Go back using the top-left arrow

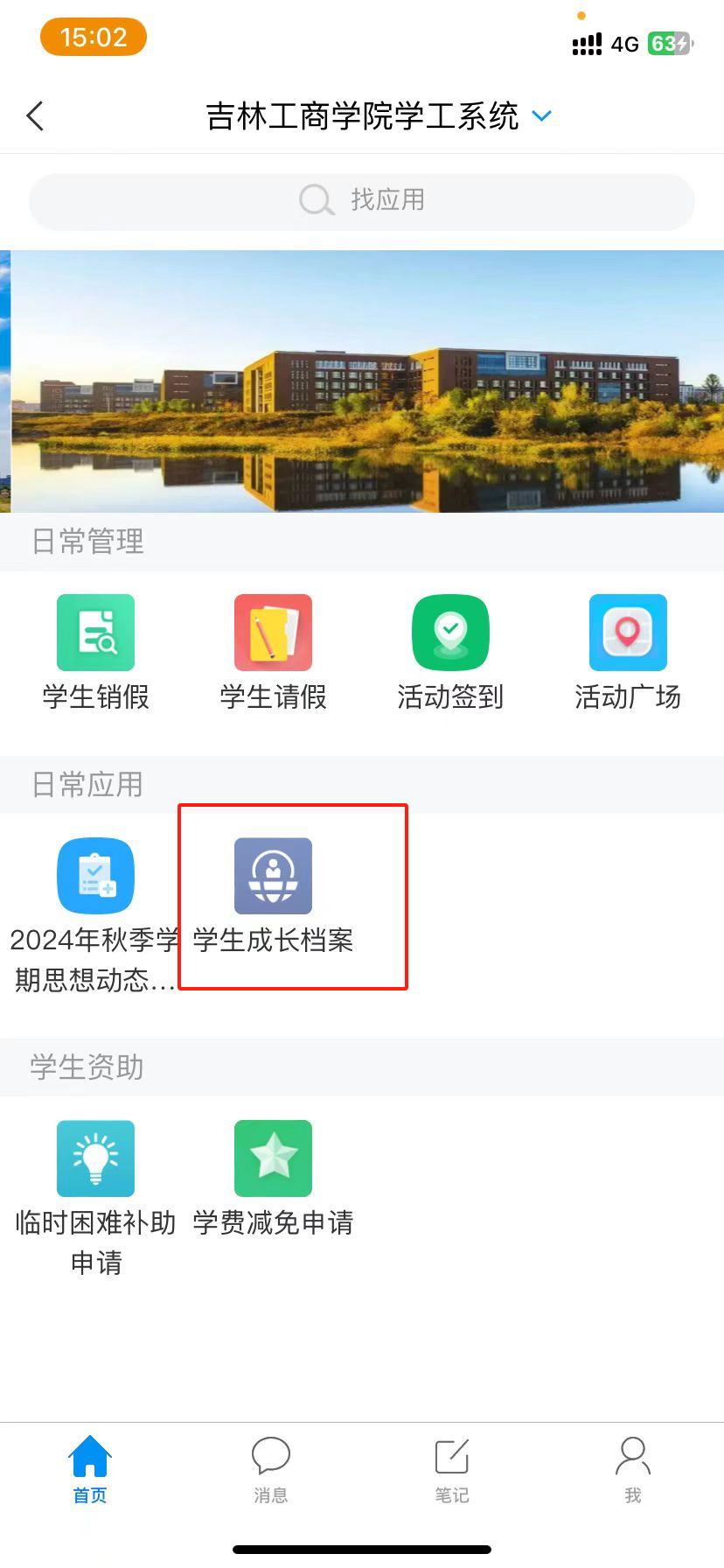(x=35, y=115)
